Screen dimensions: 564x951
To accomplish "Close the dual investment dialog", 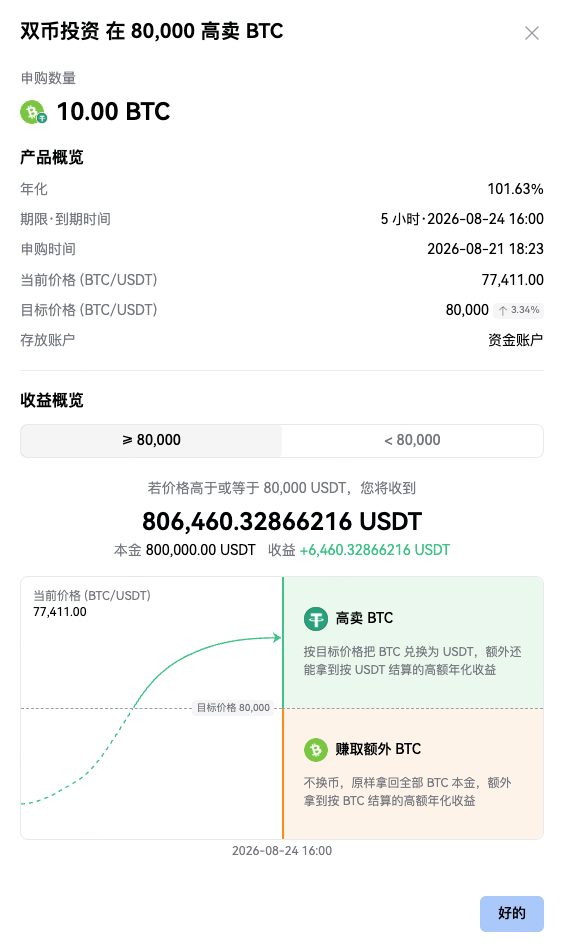I will point(532,33).
